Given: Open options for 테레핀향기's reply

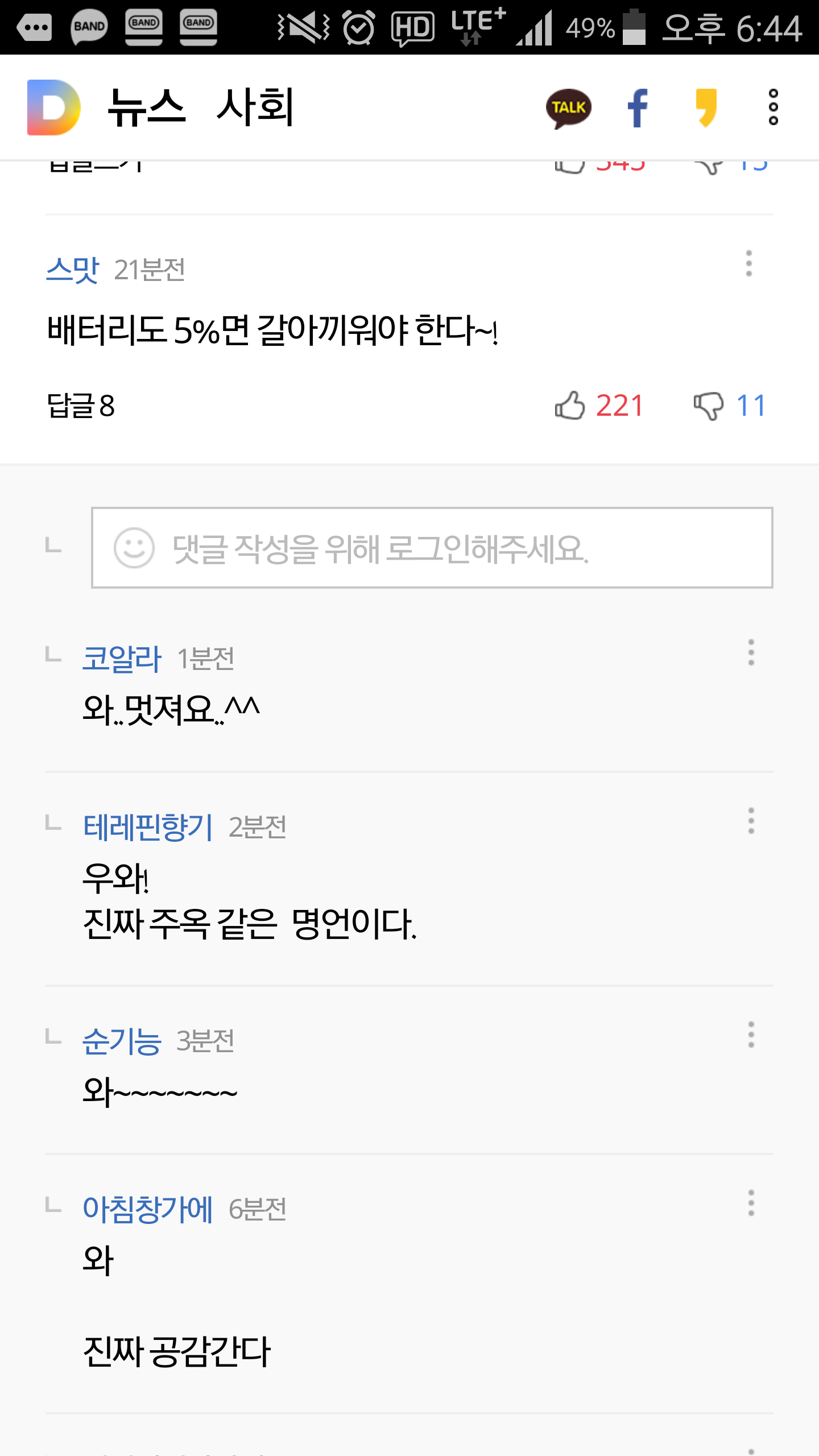Looking at the screenshot, I should 751,821.
